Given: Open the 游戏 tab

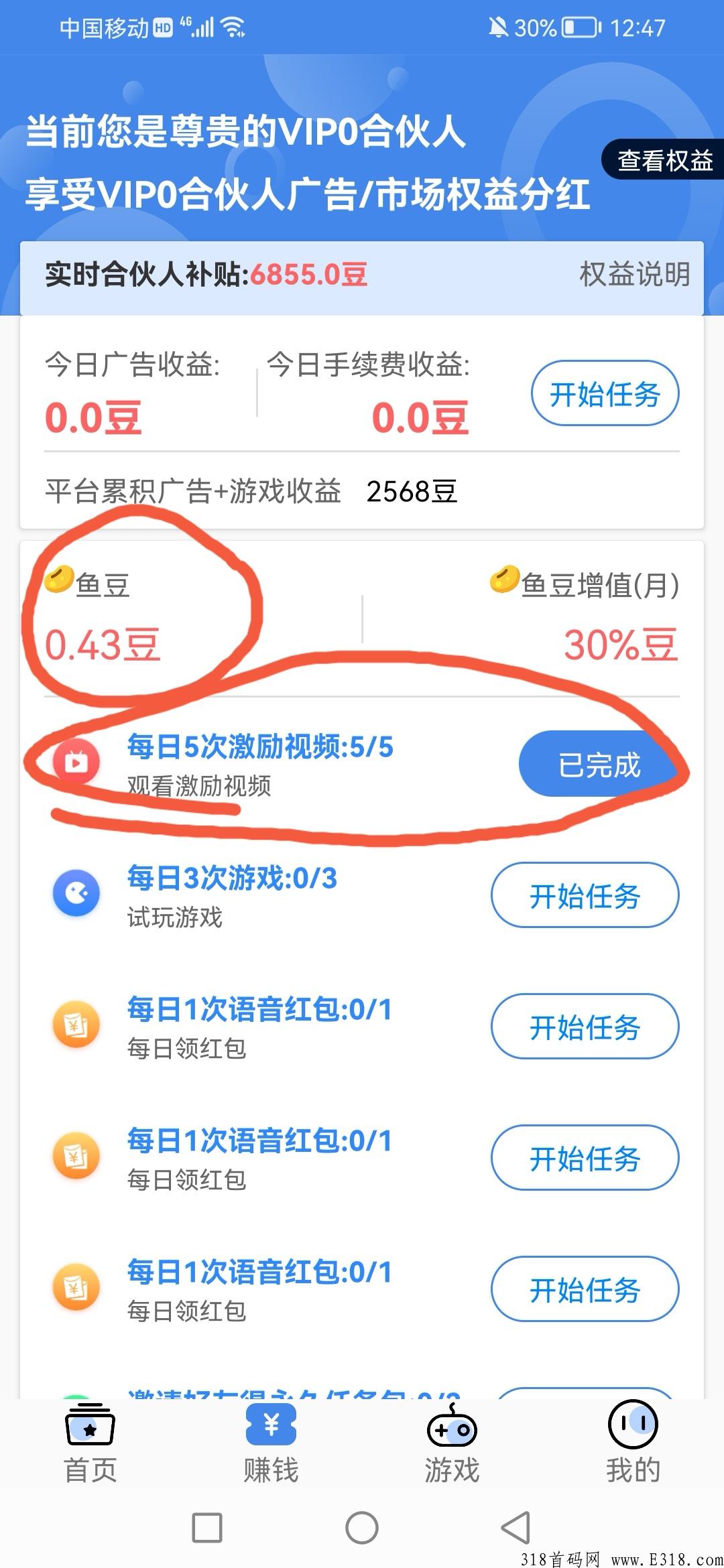Looking at the screenshot, I should pyautogui.click(x=452, y=1442).
